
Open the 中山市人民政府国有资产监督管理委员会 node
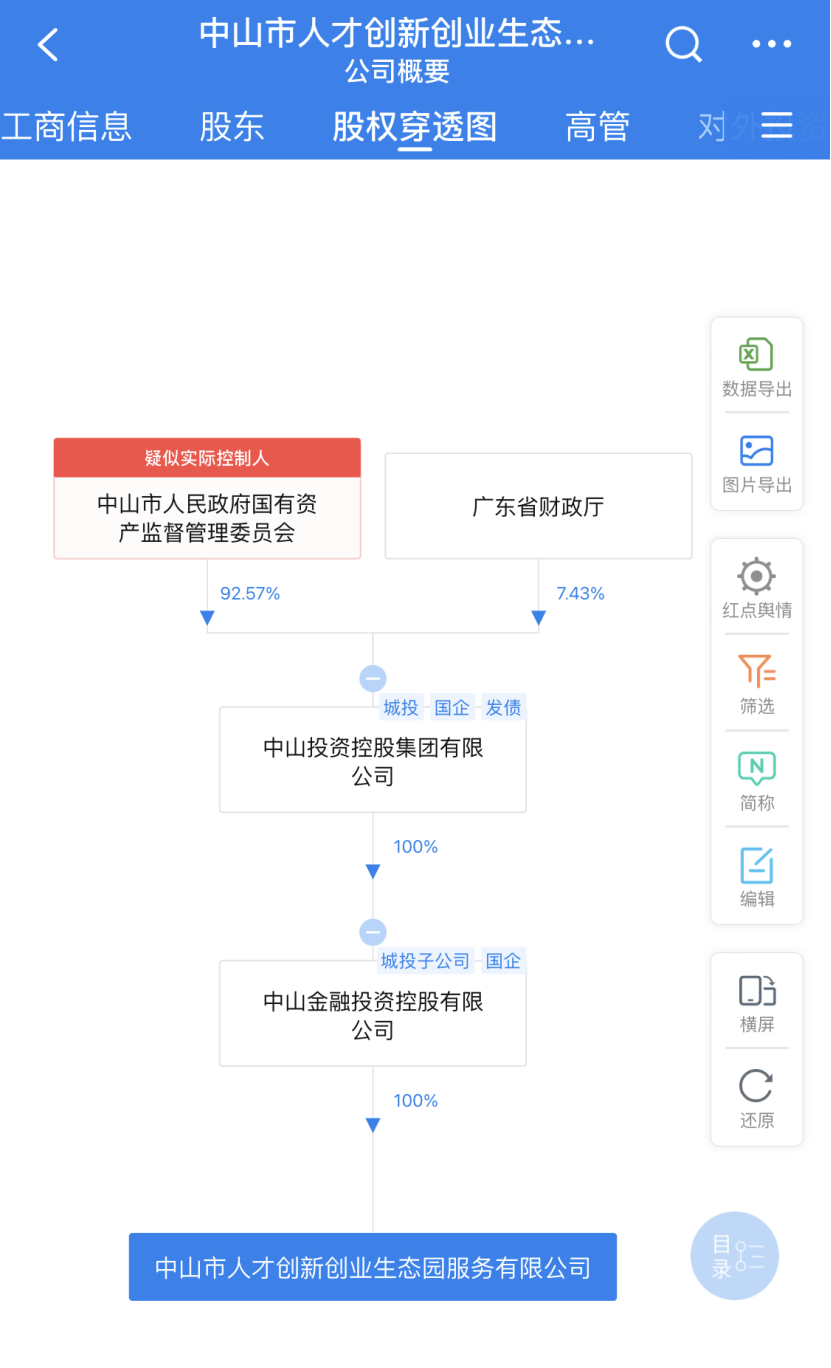(x=207, y=517)
